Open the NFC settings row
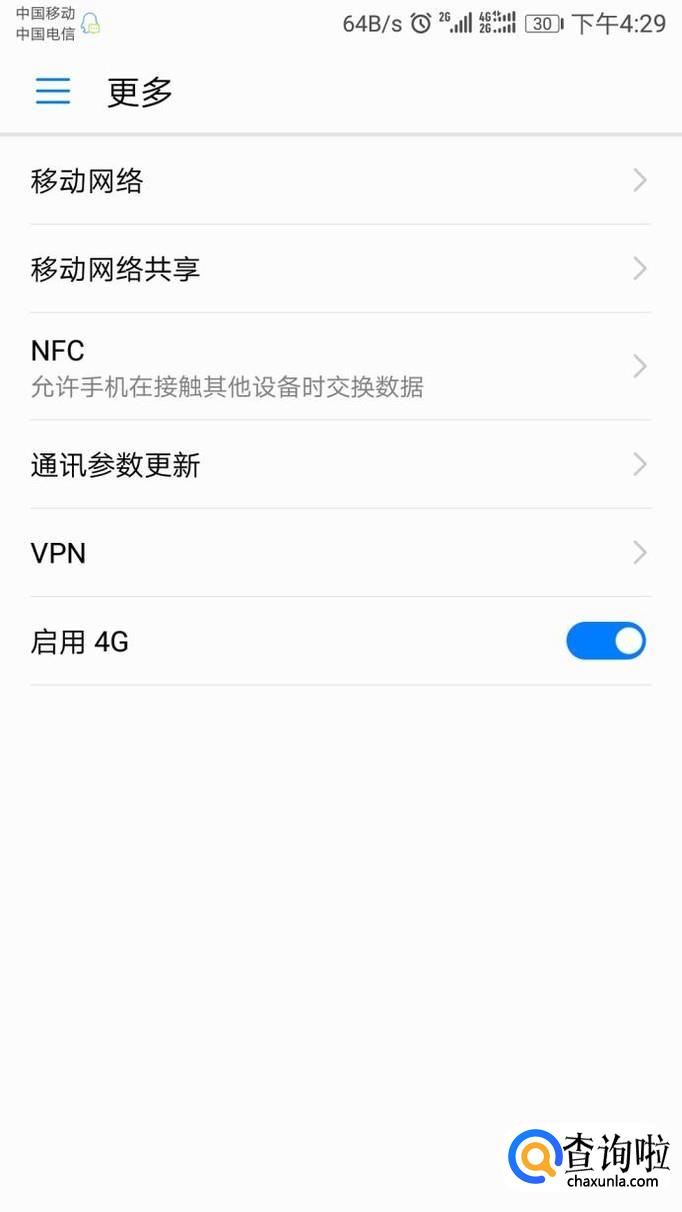This screenshot has height=1212, width=682. tap(340, 367)
